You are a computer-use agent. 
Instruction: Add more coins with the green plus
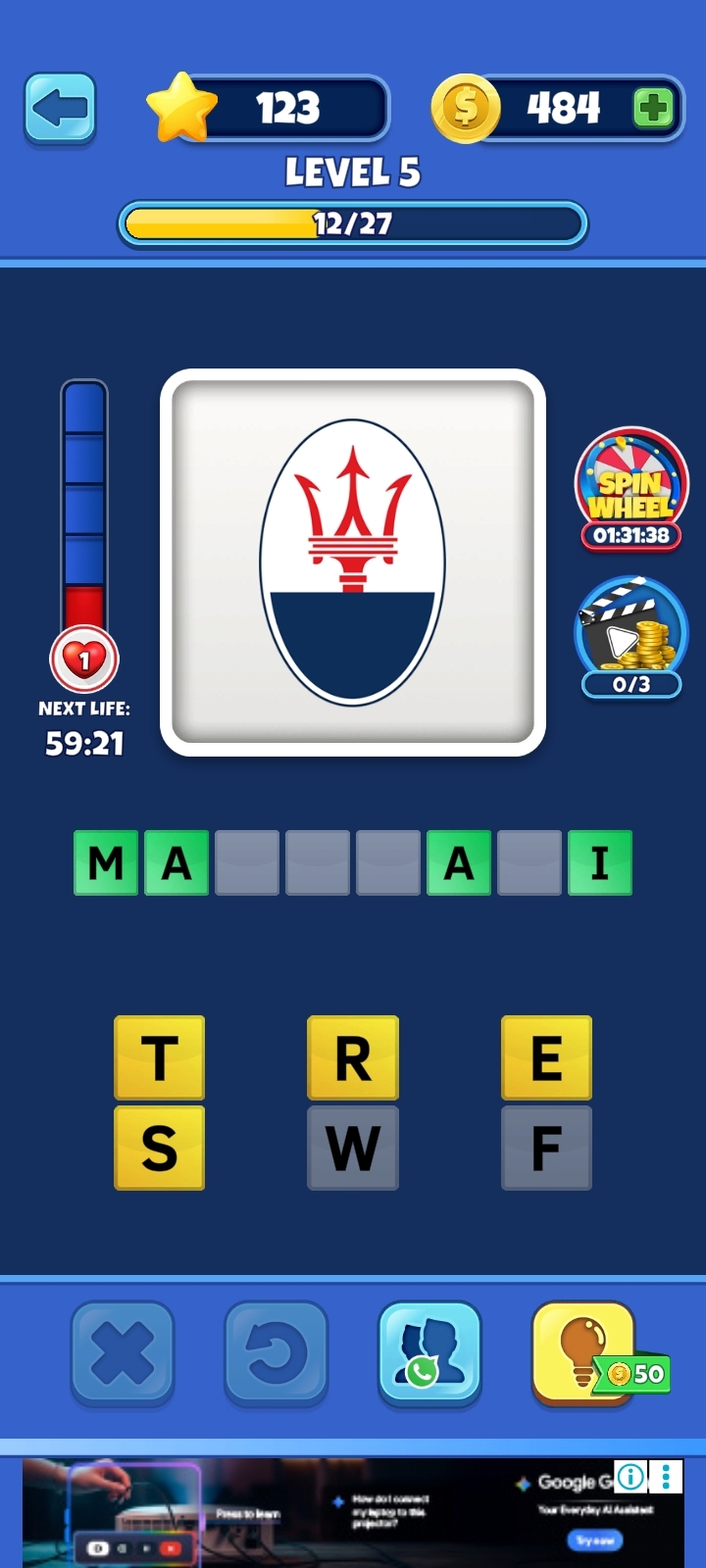coord(653,108)
